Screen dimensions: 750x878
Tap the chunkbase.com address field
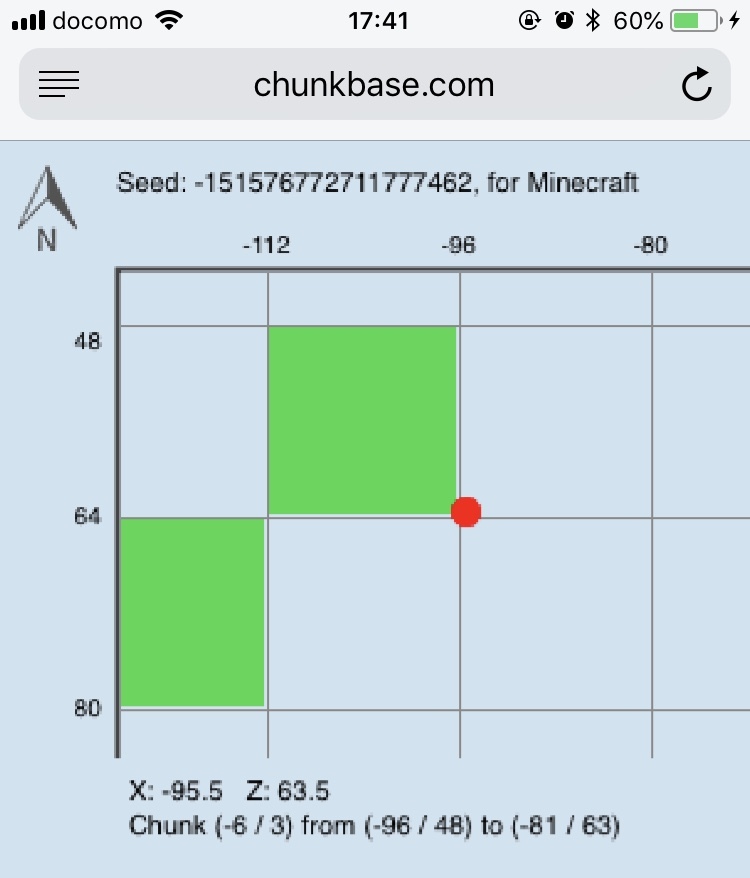374,85
